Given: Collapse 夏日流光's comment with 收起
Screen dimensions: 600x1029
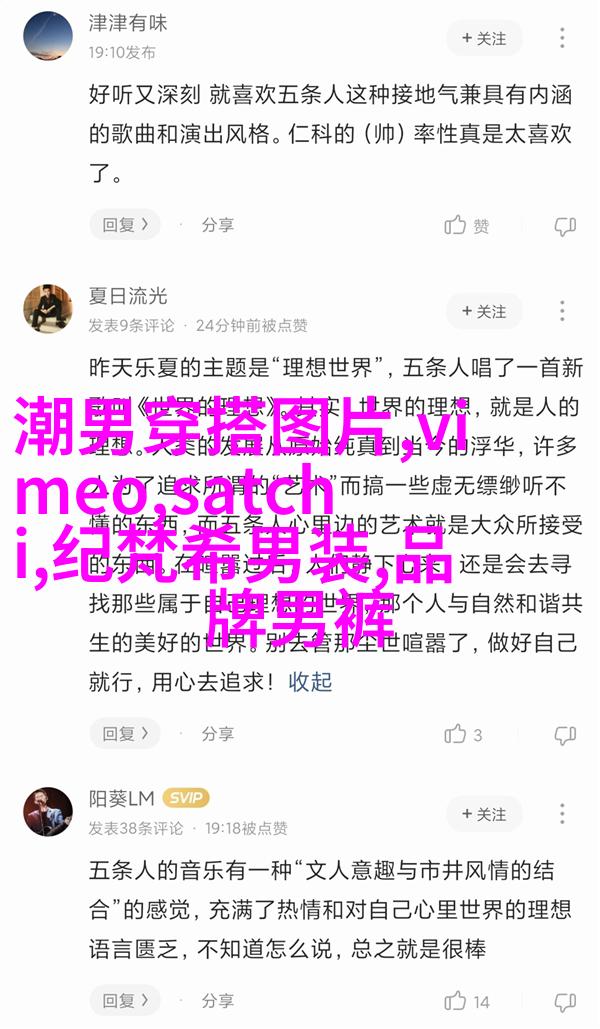Looking at the screenshot, I should (x=310, y=682).
